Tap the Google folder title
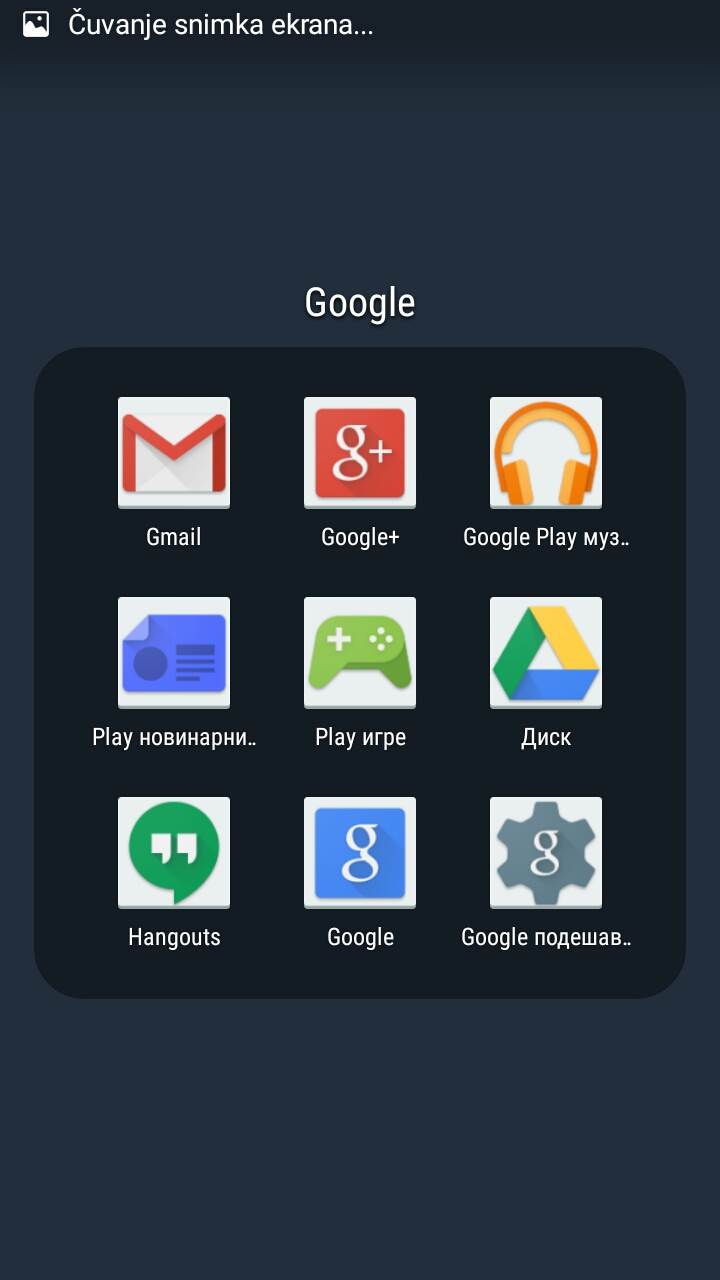The image size is (720, 1280). (360, 303)
